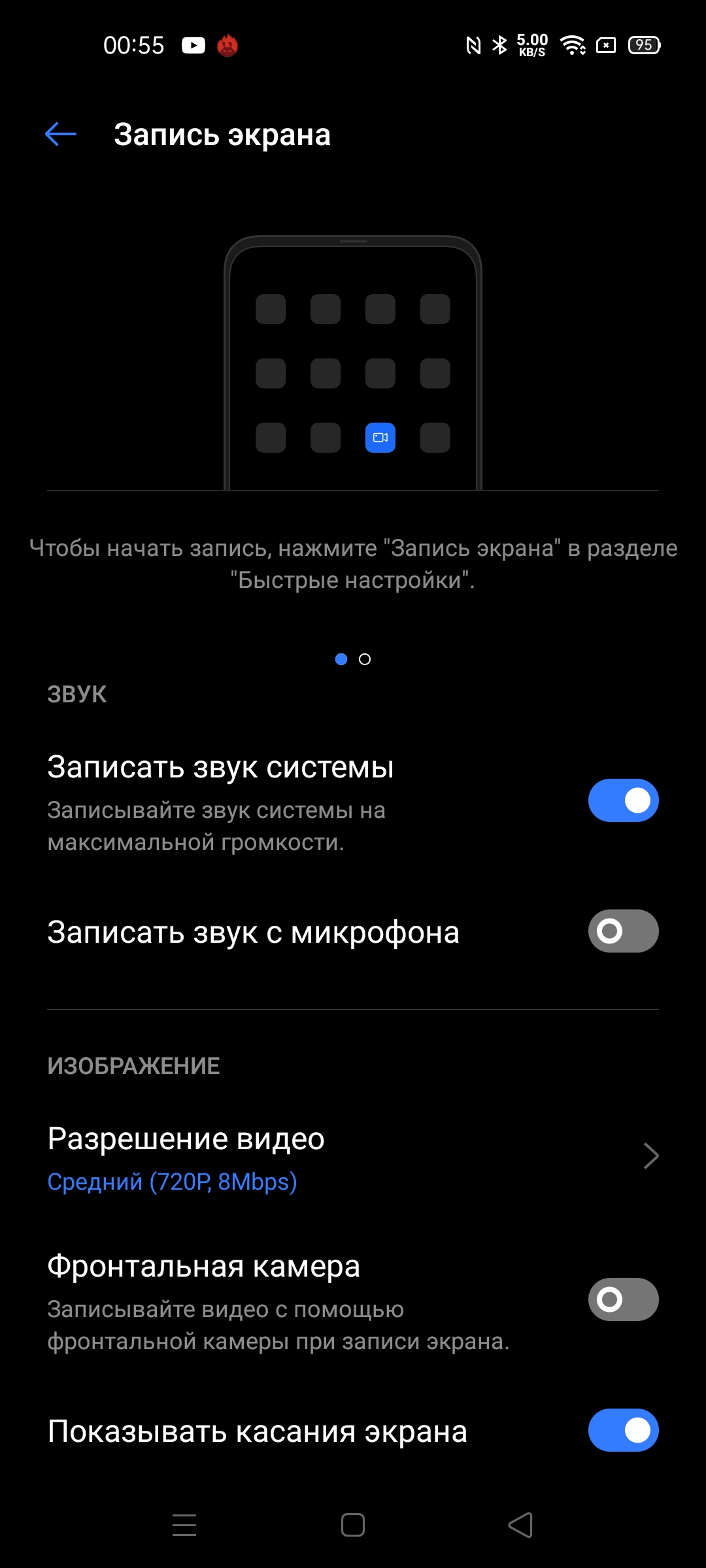The image size is (706, 1568).
Task: Turn off Показывать касания экрана
Action: (x=623, y=1430)
